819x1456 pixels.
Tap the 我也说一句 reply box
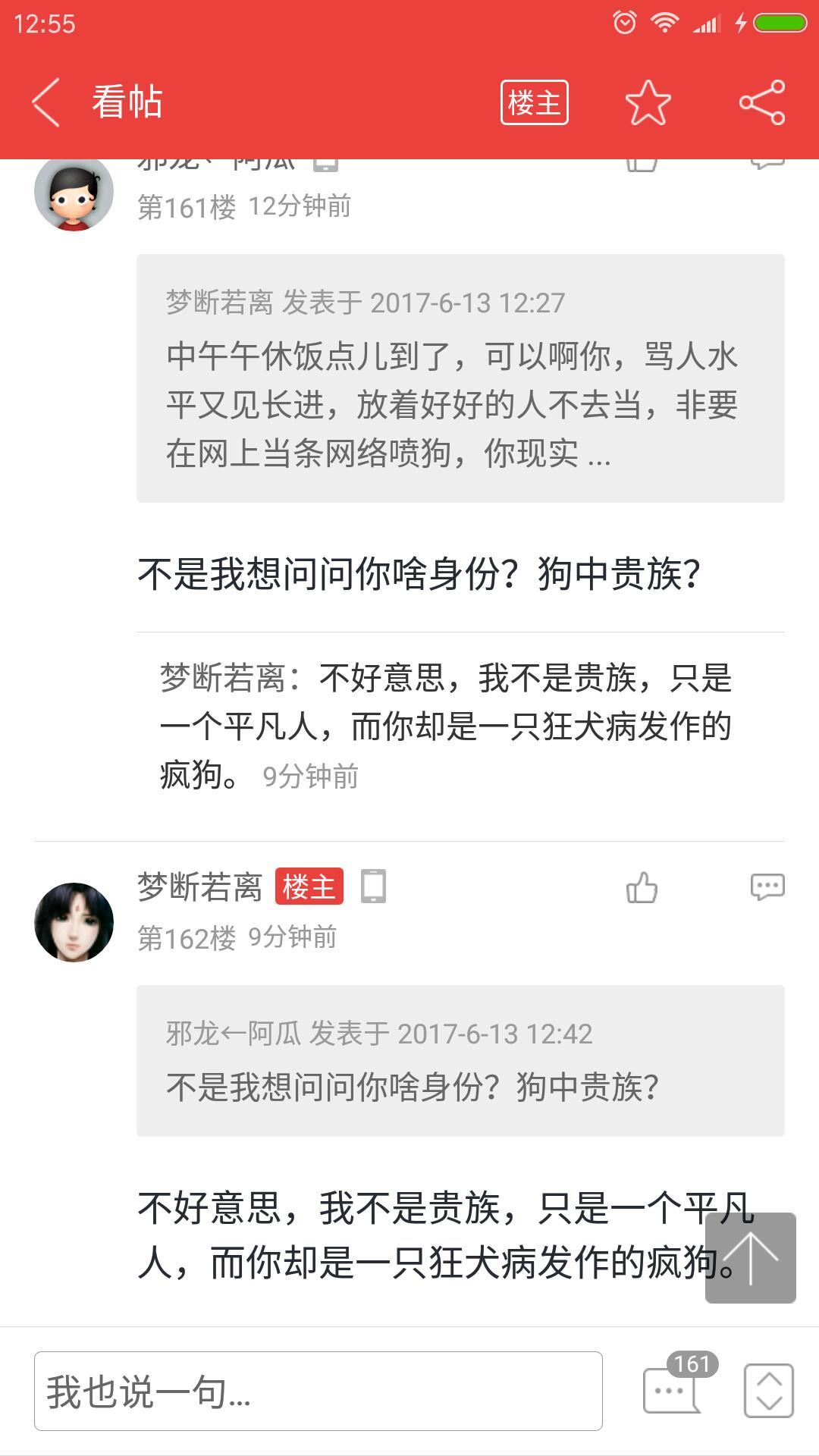[x=318, y=1391]
